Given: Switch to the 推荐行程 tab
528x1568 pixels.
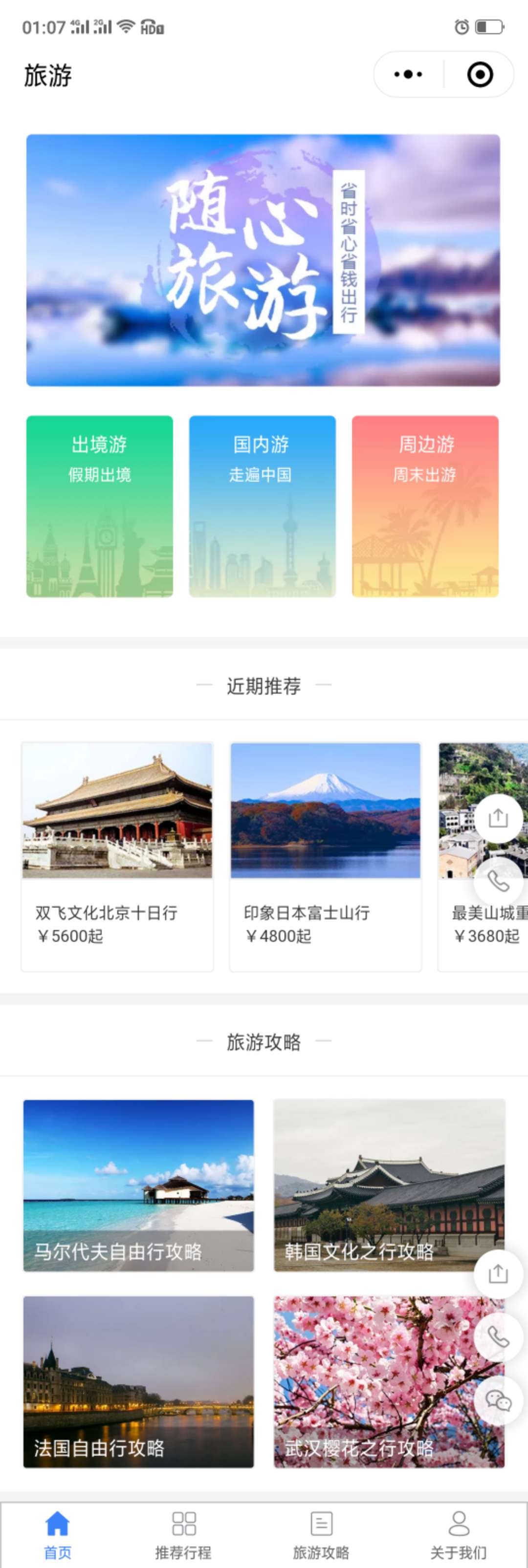Looking at the screenshot, I should point(183,1534).
